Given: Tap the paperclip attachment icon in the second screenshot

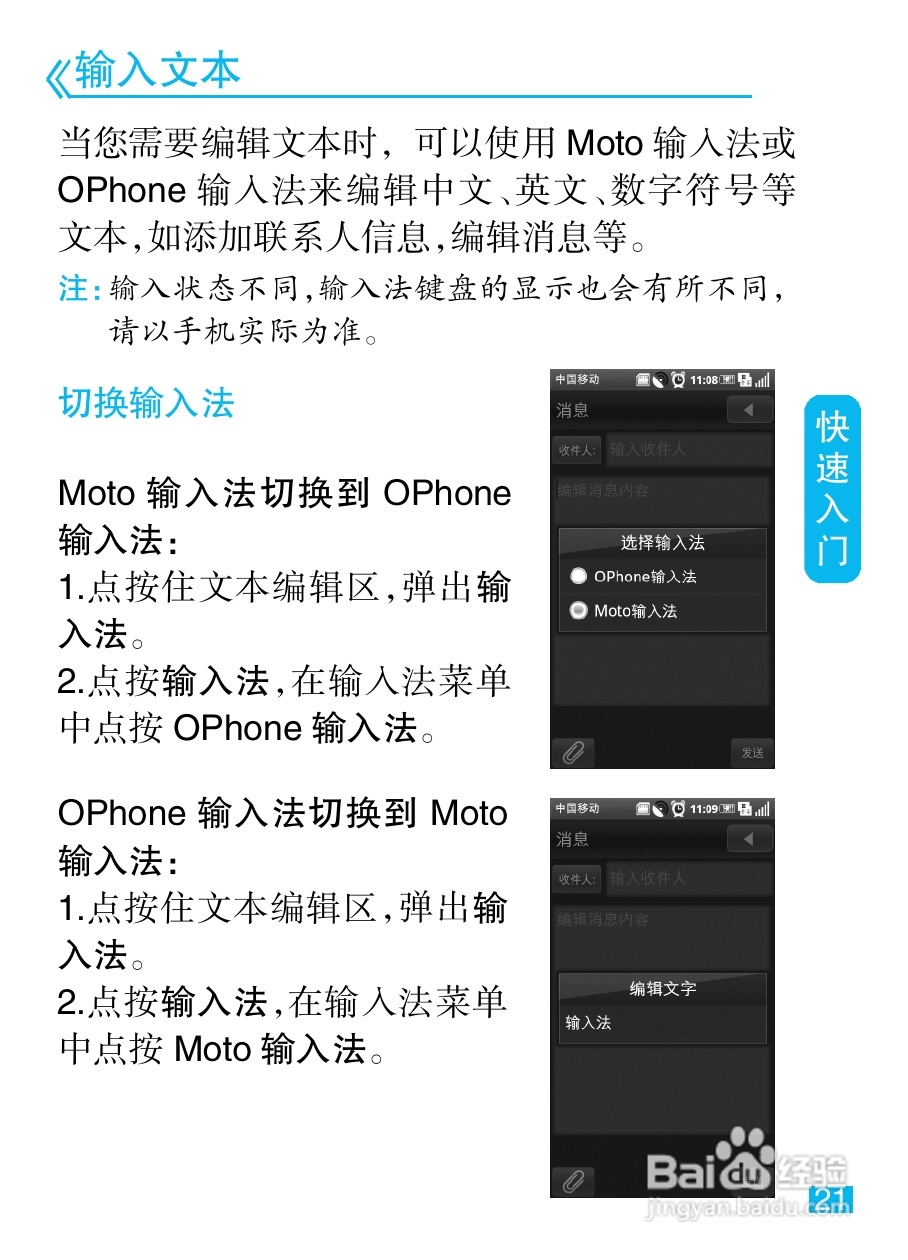Looking at the screenshot, I should (575, 1182).
